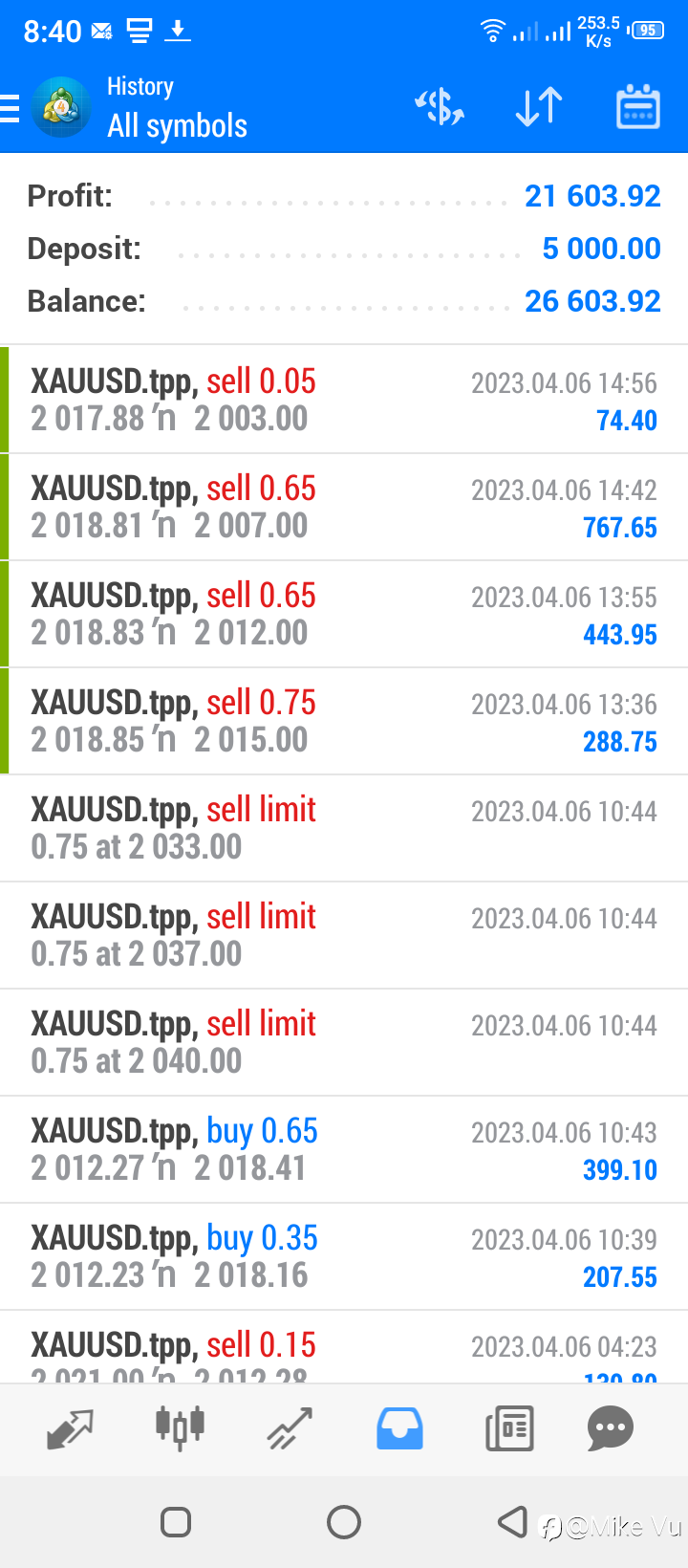Screen dimensions: 688x1568
Task: Open the sell 0.75 trade at 13:36
Action: (344, 721)
